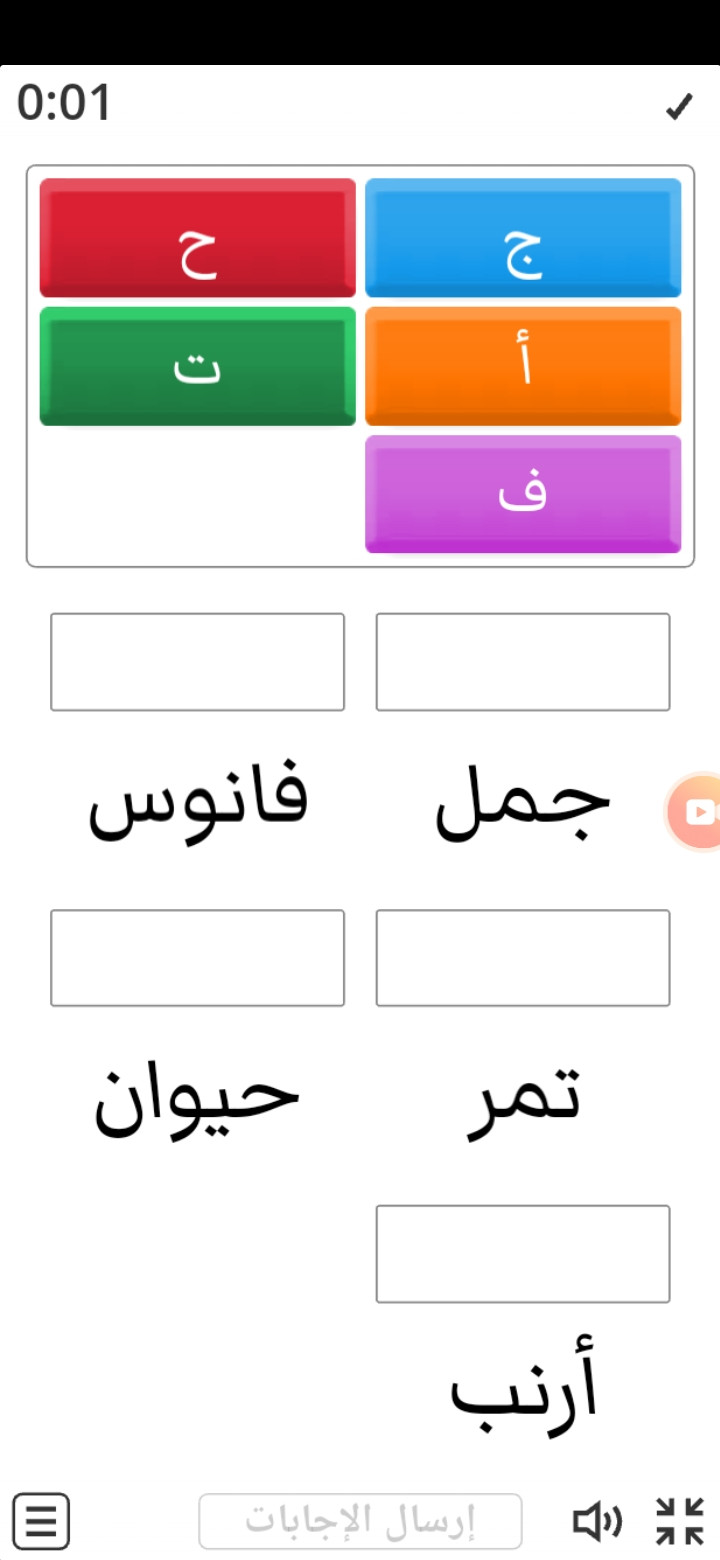Pick the orange أ letter tile
The image size is (720, 1560).
[523, 366]
